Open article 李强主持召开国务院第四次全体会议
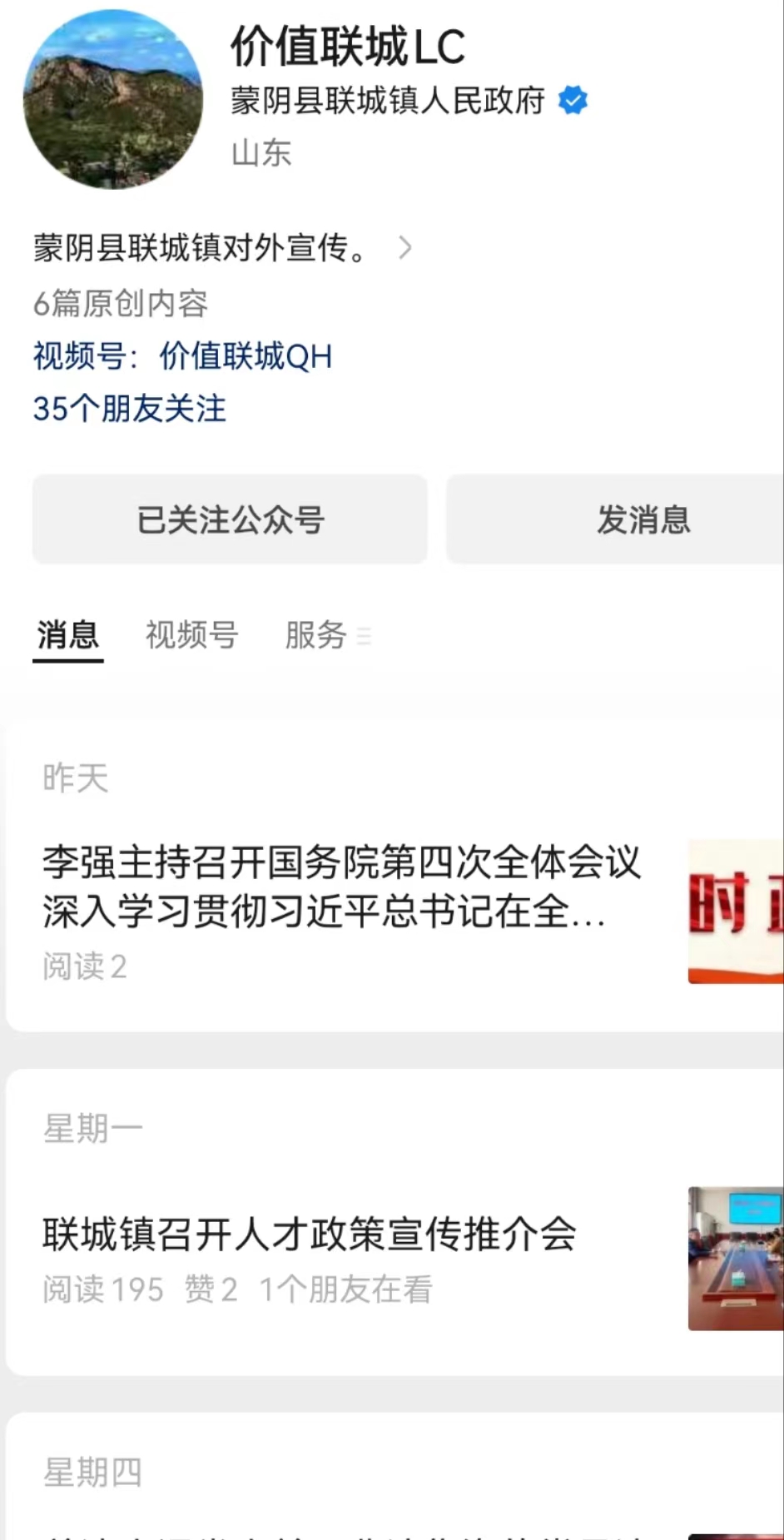 point(341,887)
